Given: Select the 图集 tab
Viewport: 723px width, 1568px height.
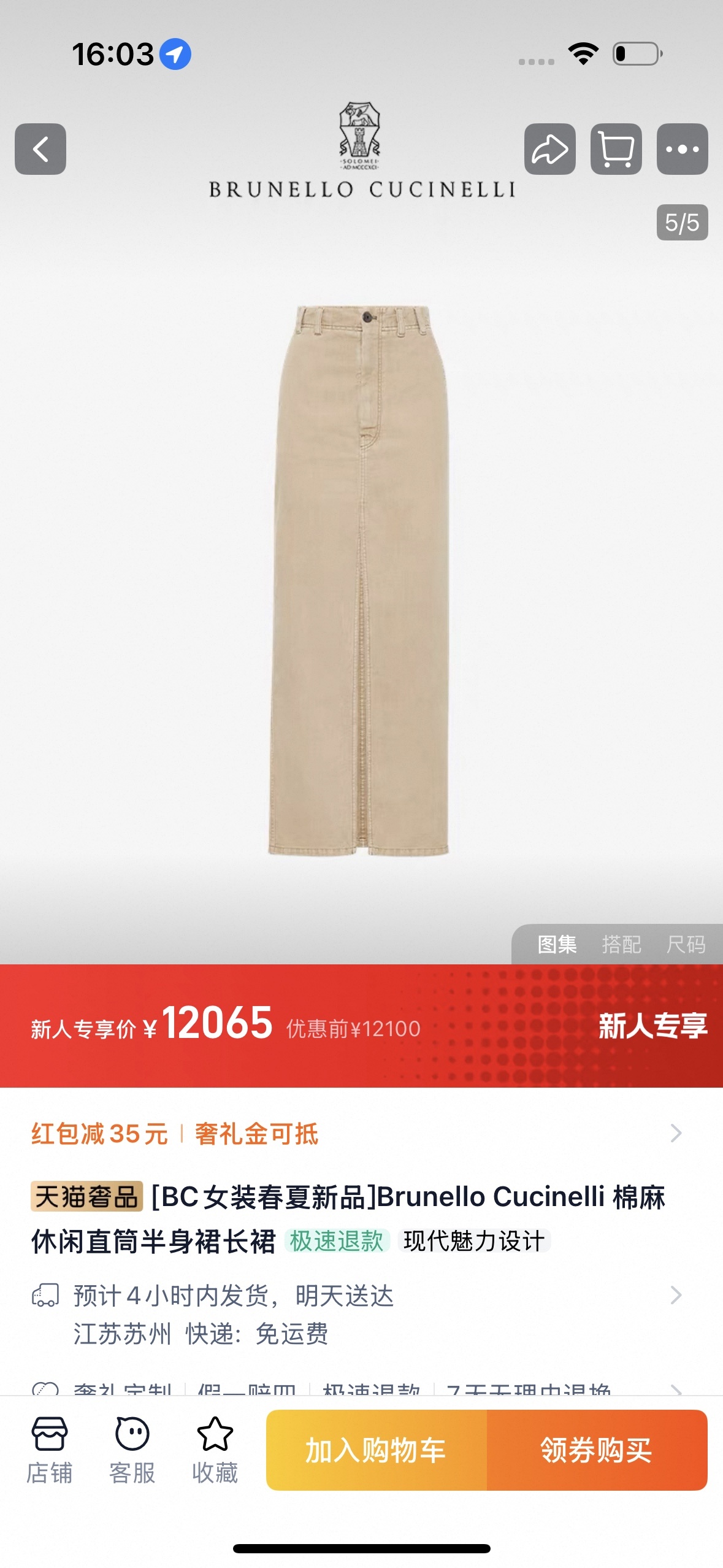Looking at the screenshot, I should click(x=557, y=944).
